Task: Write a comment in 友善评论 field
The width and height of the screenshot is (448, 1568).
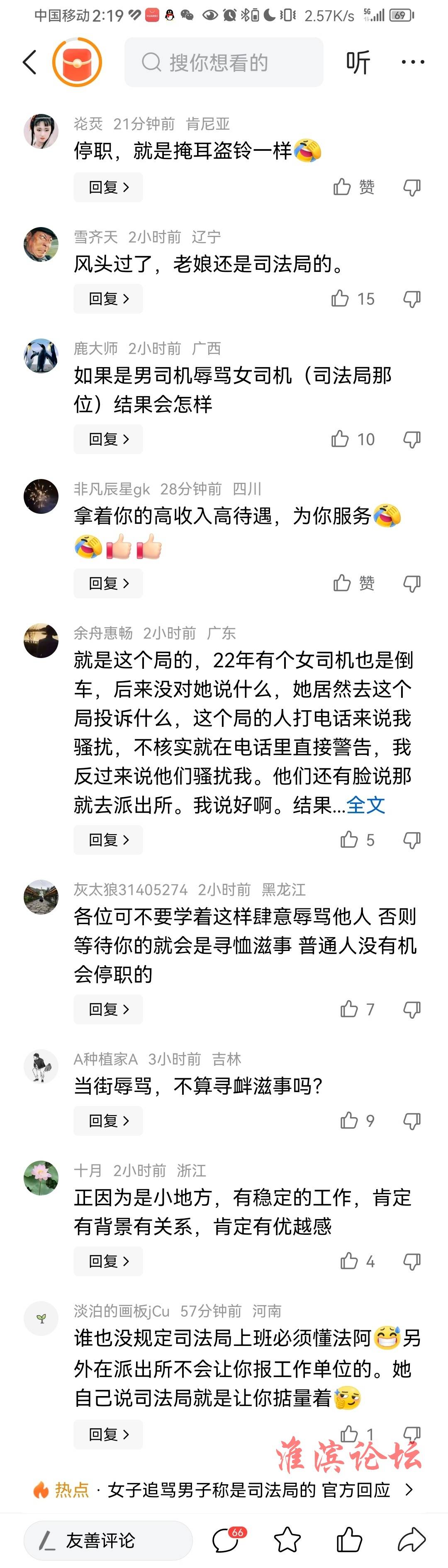Action: tap(108, 1540)
